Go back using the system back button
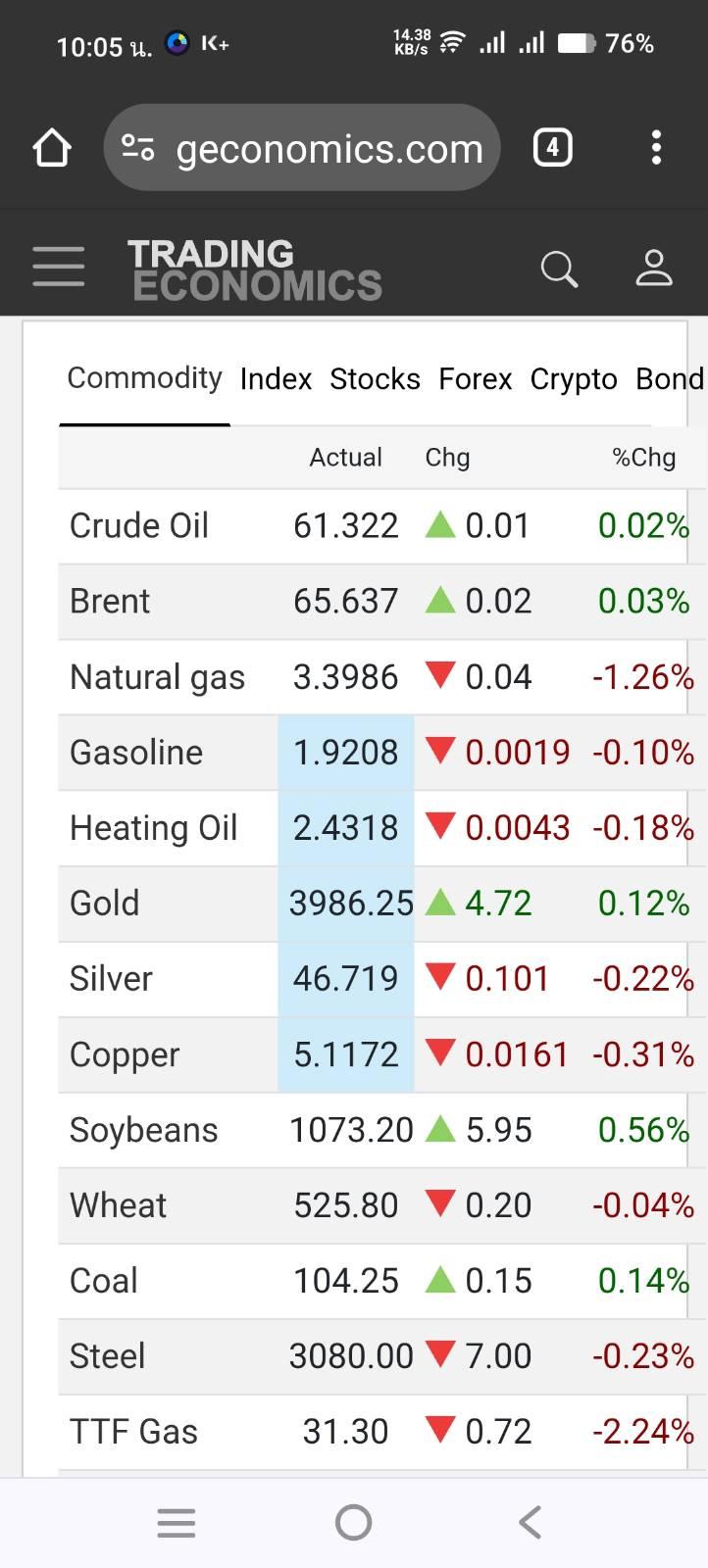The height and width of the screenshot is (1568, 708). coord(530,1522)
